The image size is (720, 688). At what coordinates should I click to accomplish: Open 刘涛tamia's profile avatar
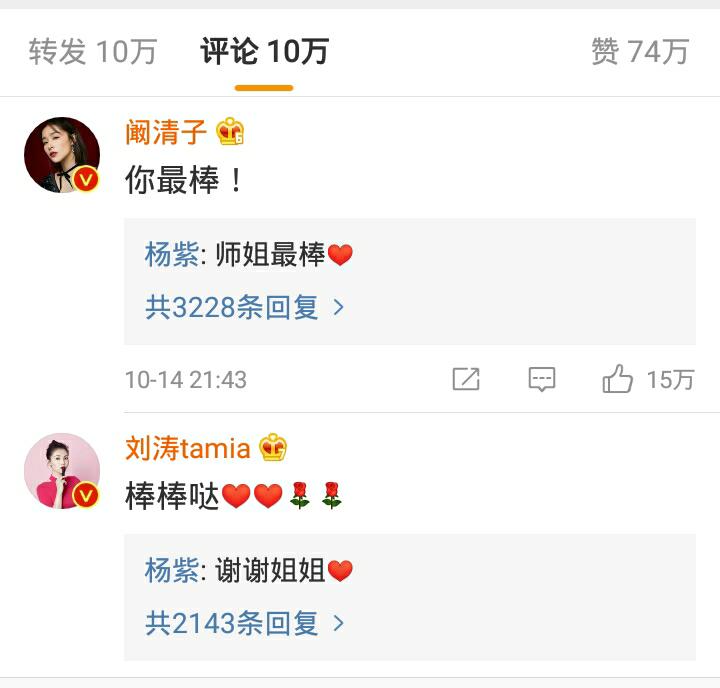point(62,471)
